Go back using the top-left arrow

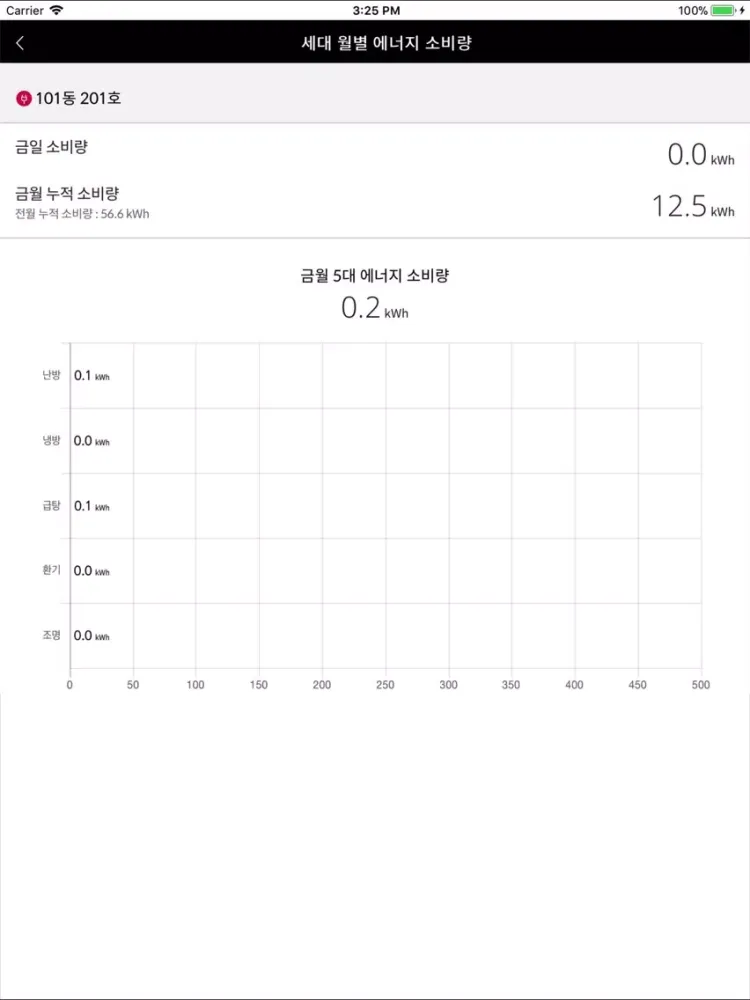pos(20,43)
